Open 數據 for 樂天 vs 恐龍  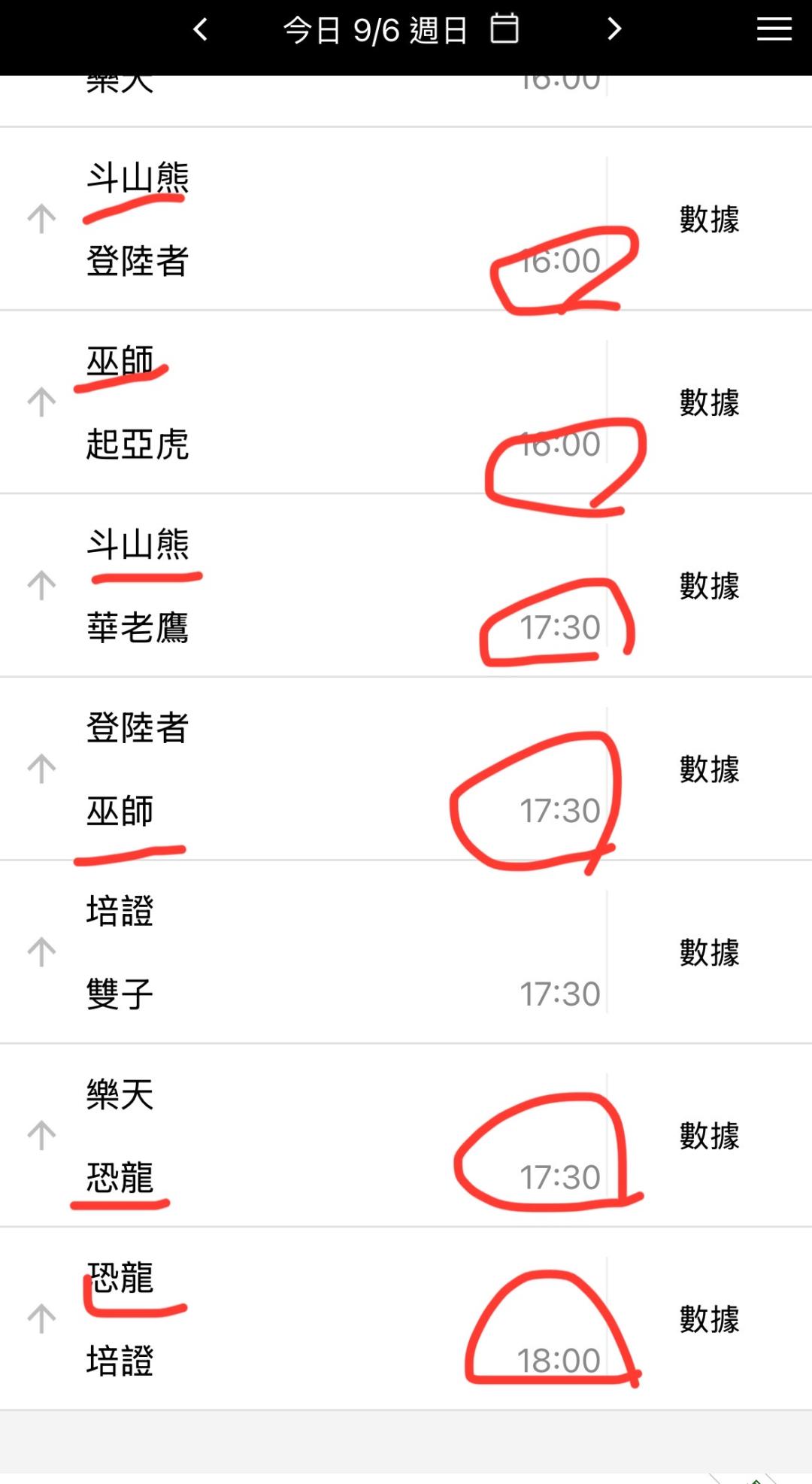tap(709, 1136)
